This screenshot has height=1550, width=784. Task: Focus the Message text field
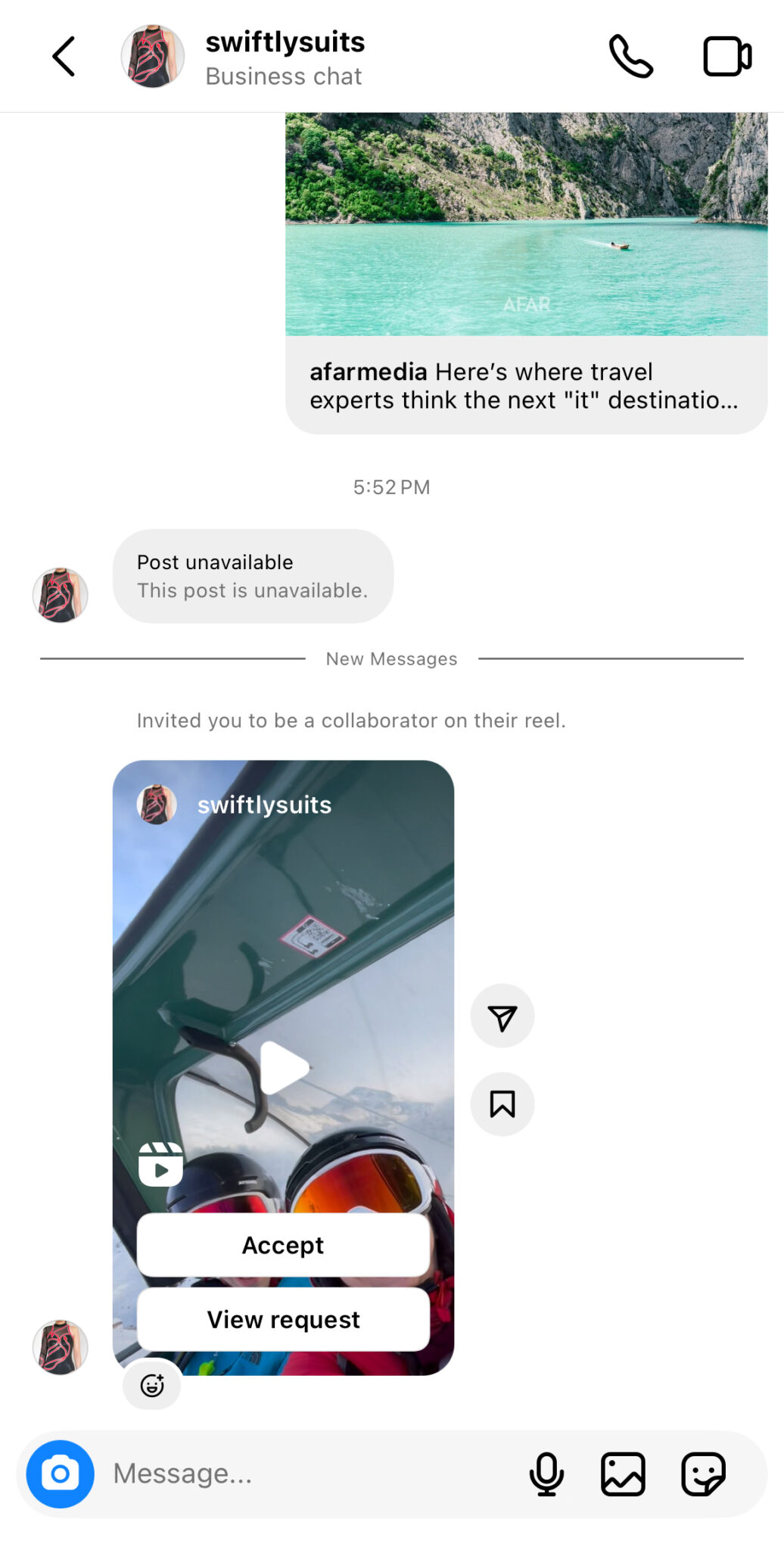click(x=303, y=1474)
